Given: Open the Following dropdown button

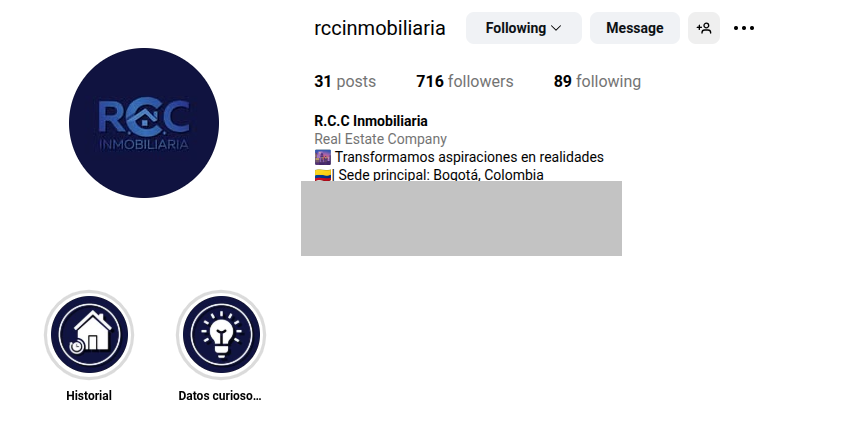Looking at the screenshot, I should tap(523, 28).
